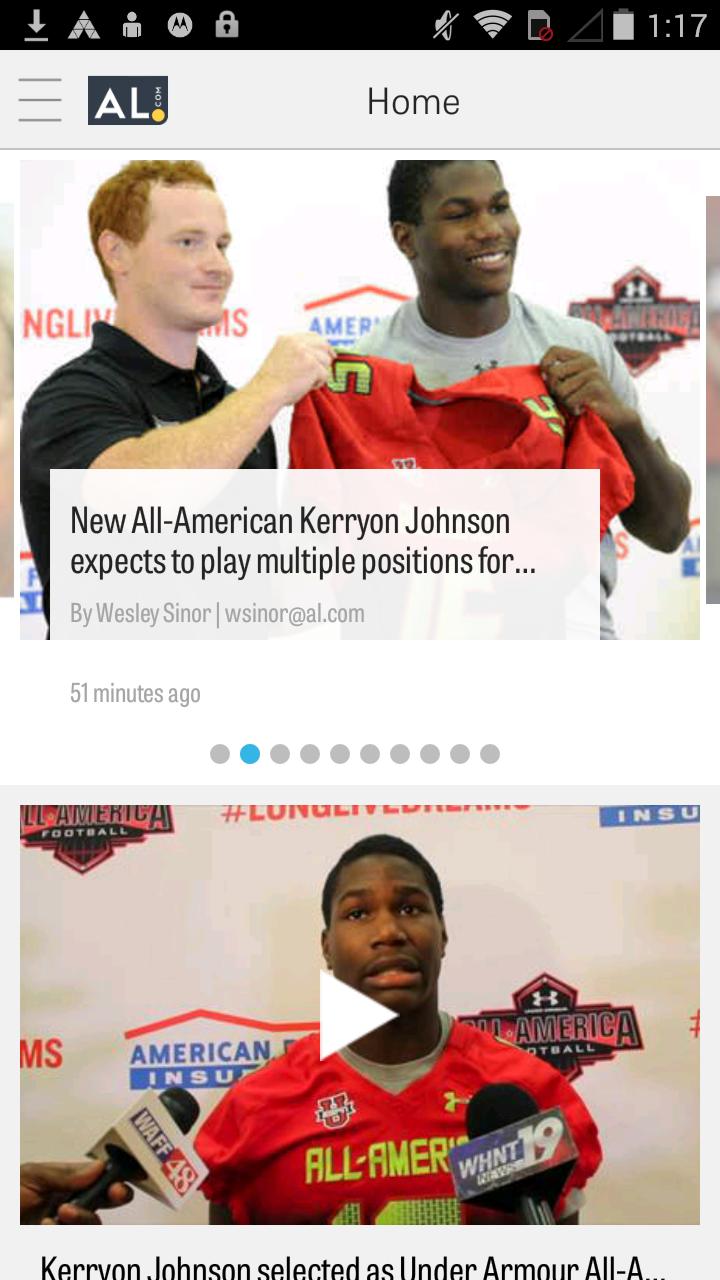Play the Kerryon Johnson interview video
720x1280 pixels.
tap(359, 1014)
